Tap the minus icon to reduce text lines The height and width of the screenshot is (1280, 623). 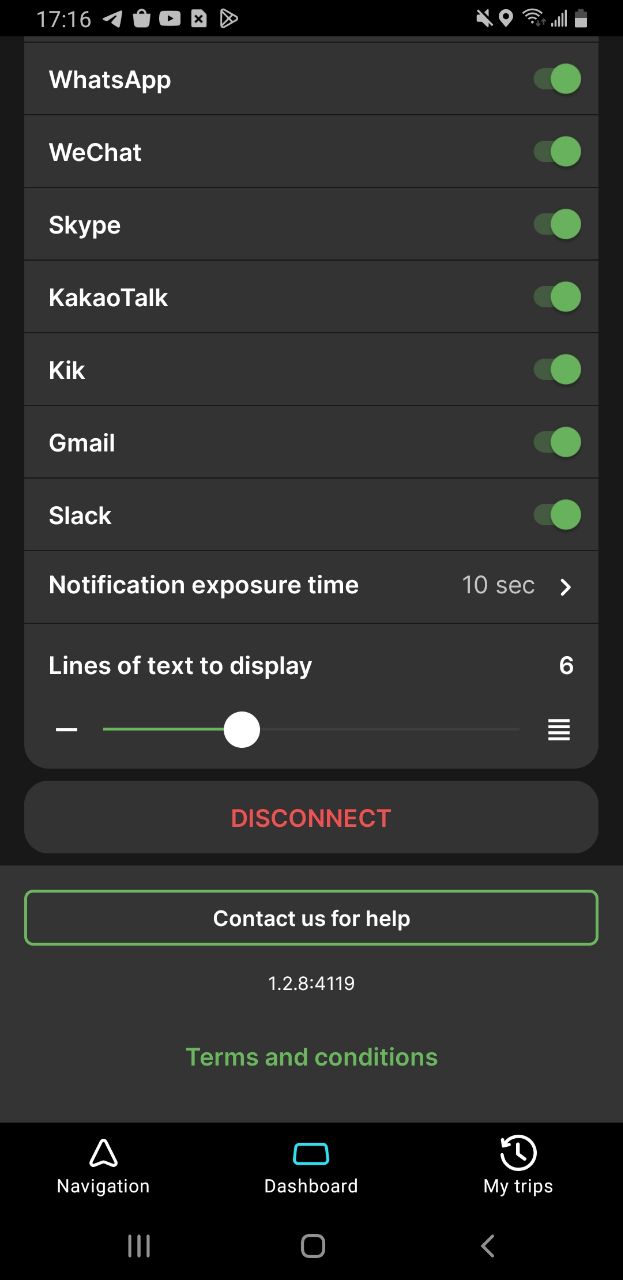(66, 730)
